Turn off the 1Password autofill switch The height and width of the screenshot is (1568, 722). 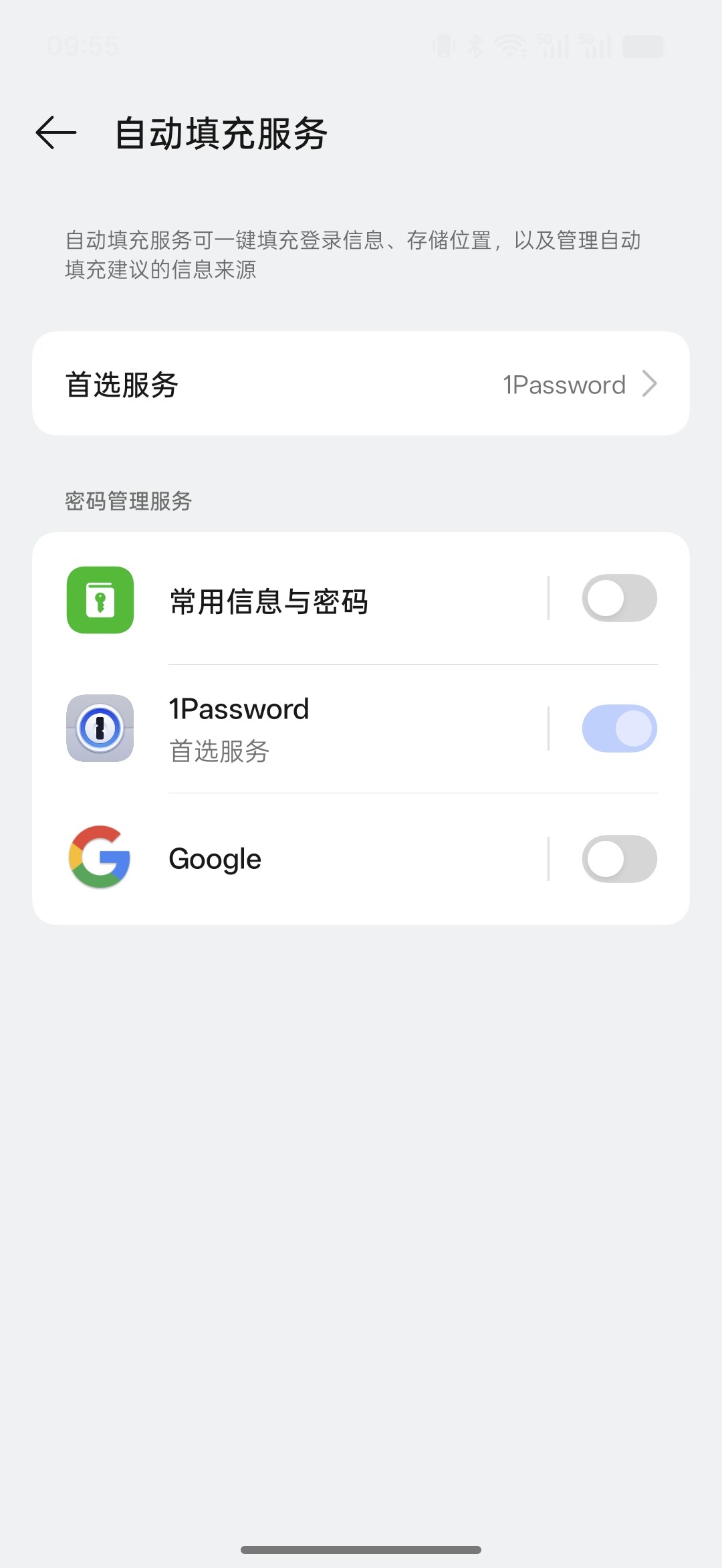pyautogui.click(x=619, y=728)
